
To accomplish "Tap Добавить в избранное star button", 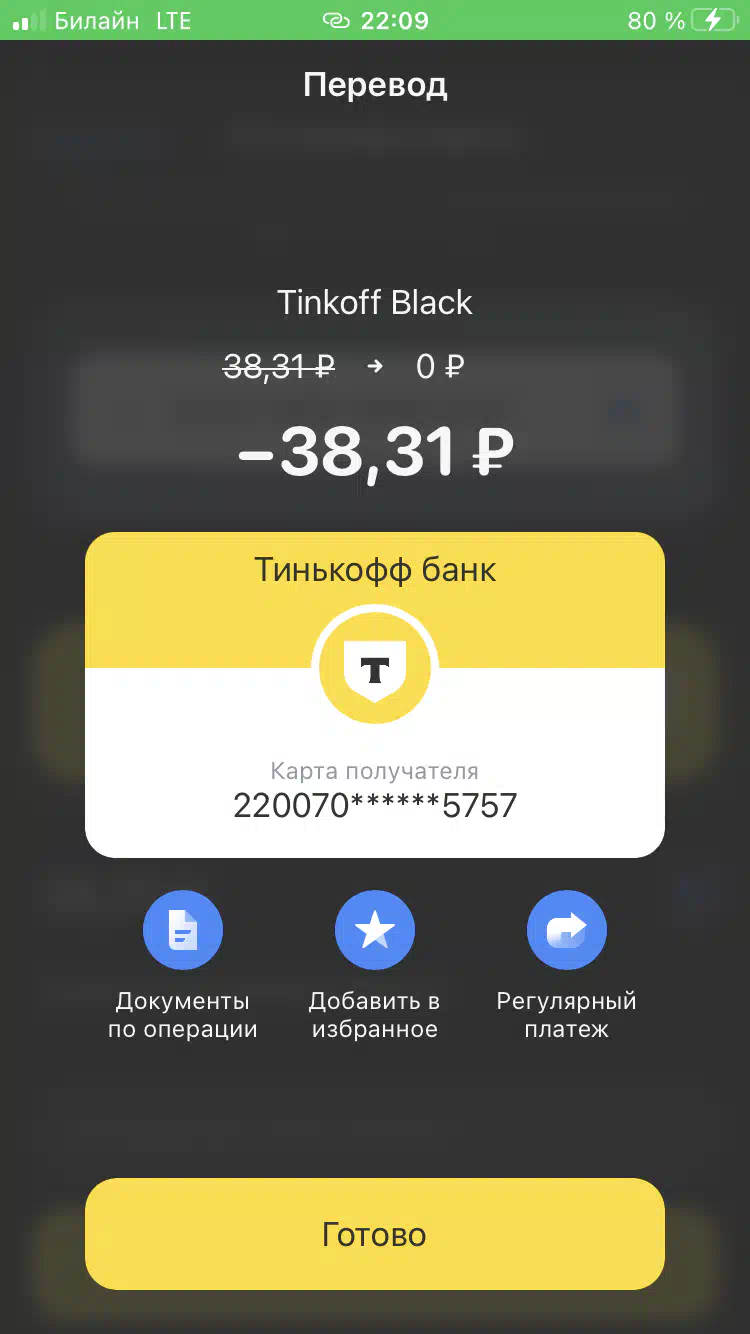I will point(375,930).
